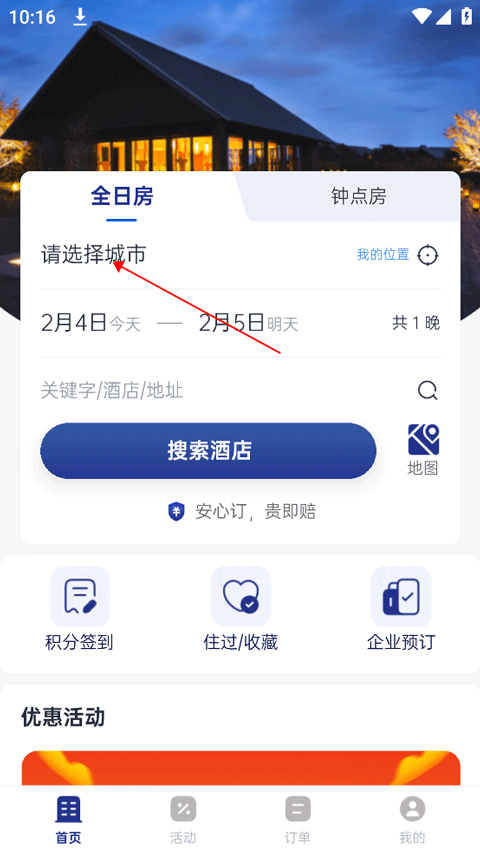Go to the 我的 profile tab

(x=413, y=820)
